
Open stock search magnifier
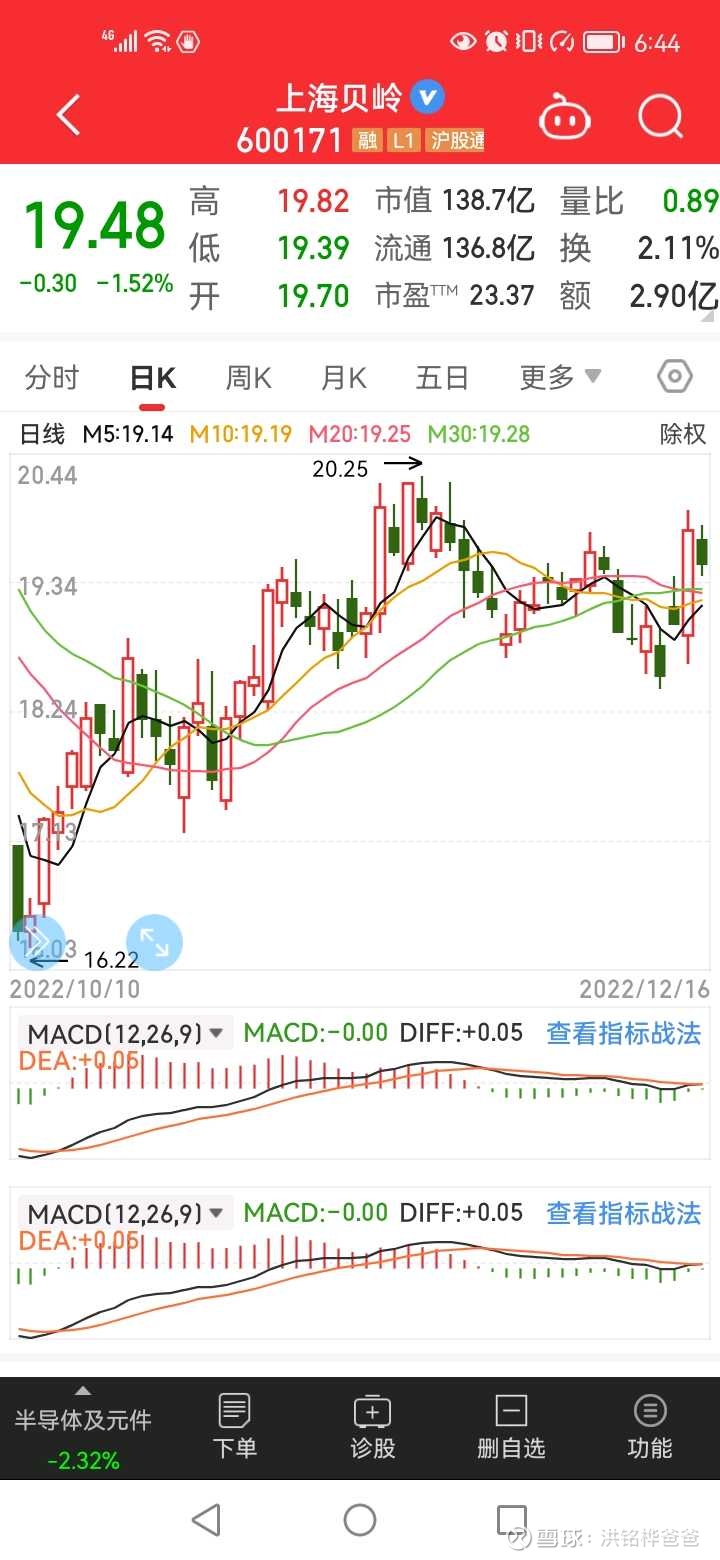[660, 117]
